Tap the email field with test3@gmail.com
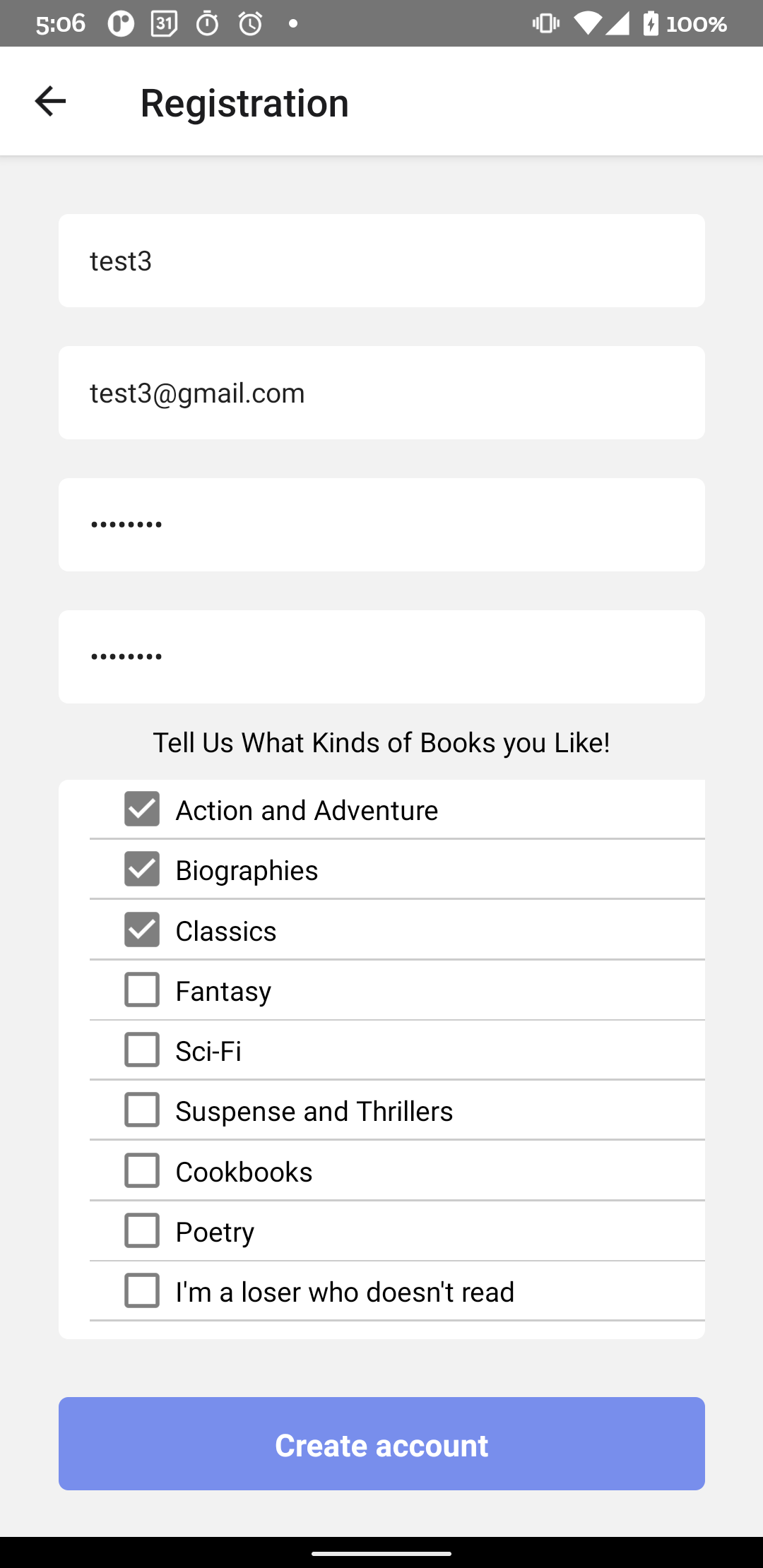The width and height of the screenshot is (763, 1568). (381, 393)
